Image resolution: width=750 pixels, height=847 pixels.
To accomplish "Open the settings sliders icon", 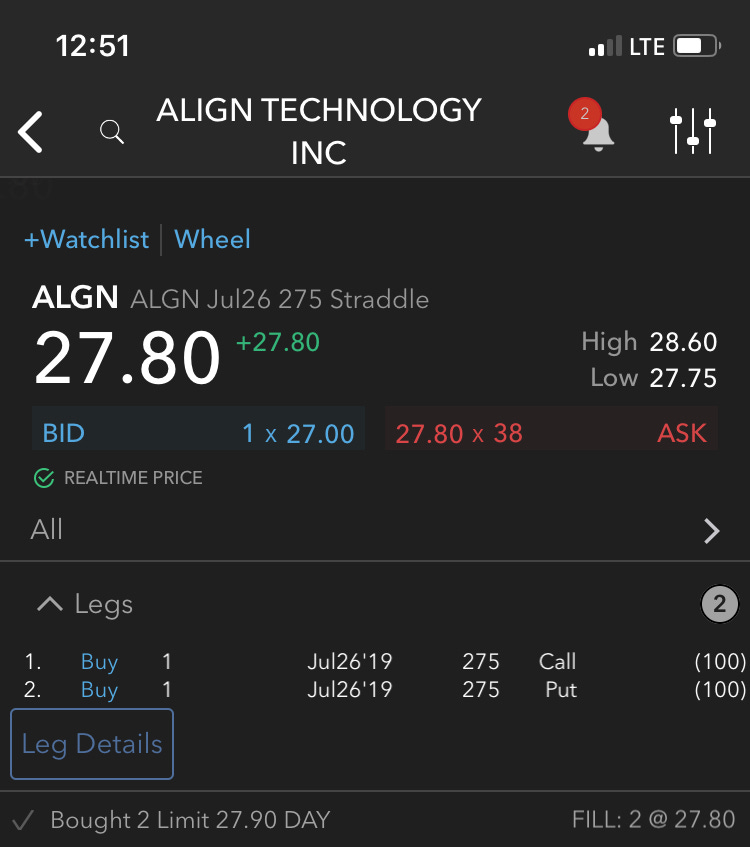I will pos(693,131).
